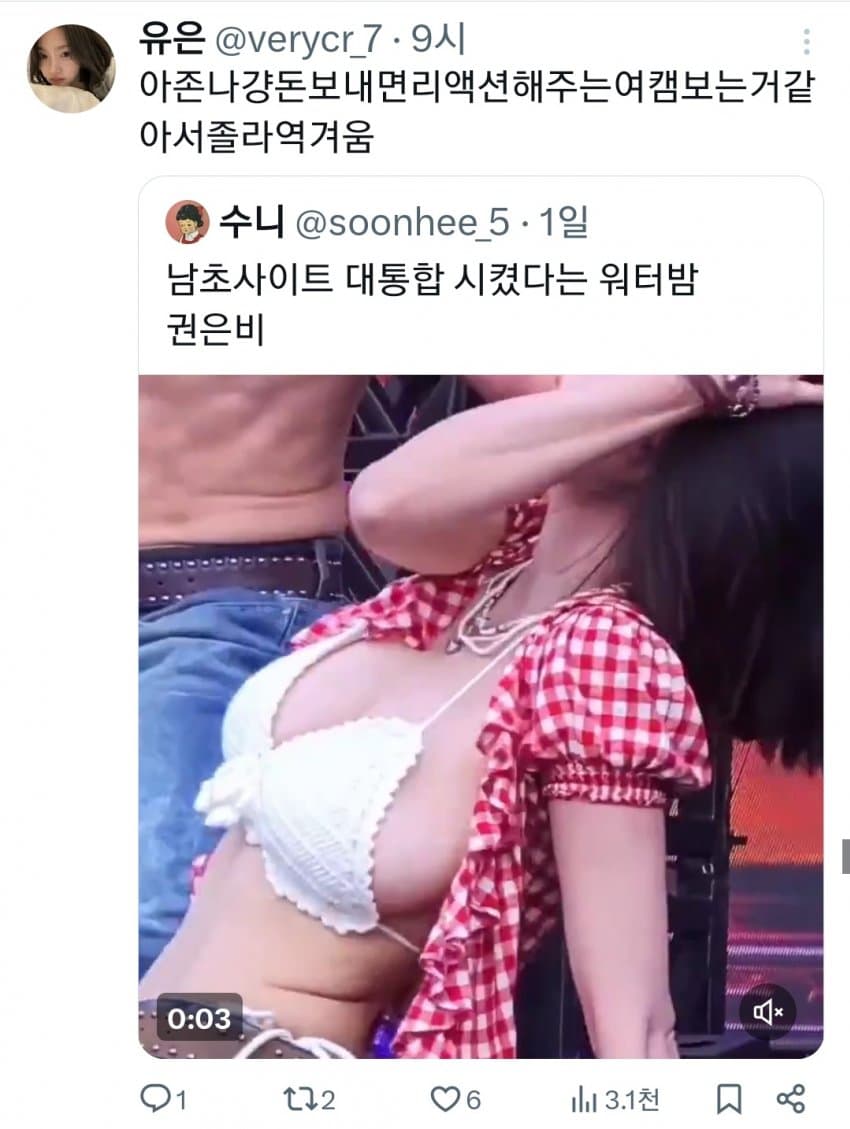Open the tweet overflow menu
850x1129 pixels.
806,42
